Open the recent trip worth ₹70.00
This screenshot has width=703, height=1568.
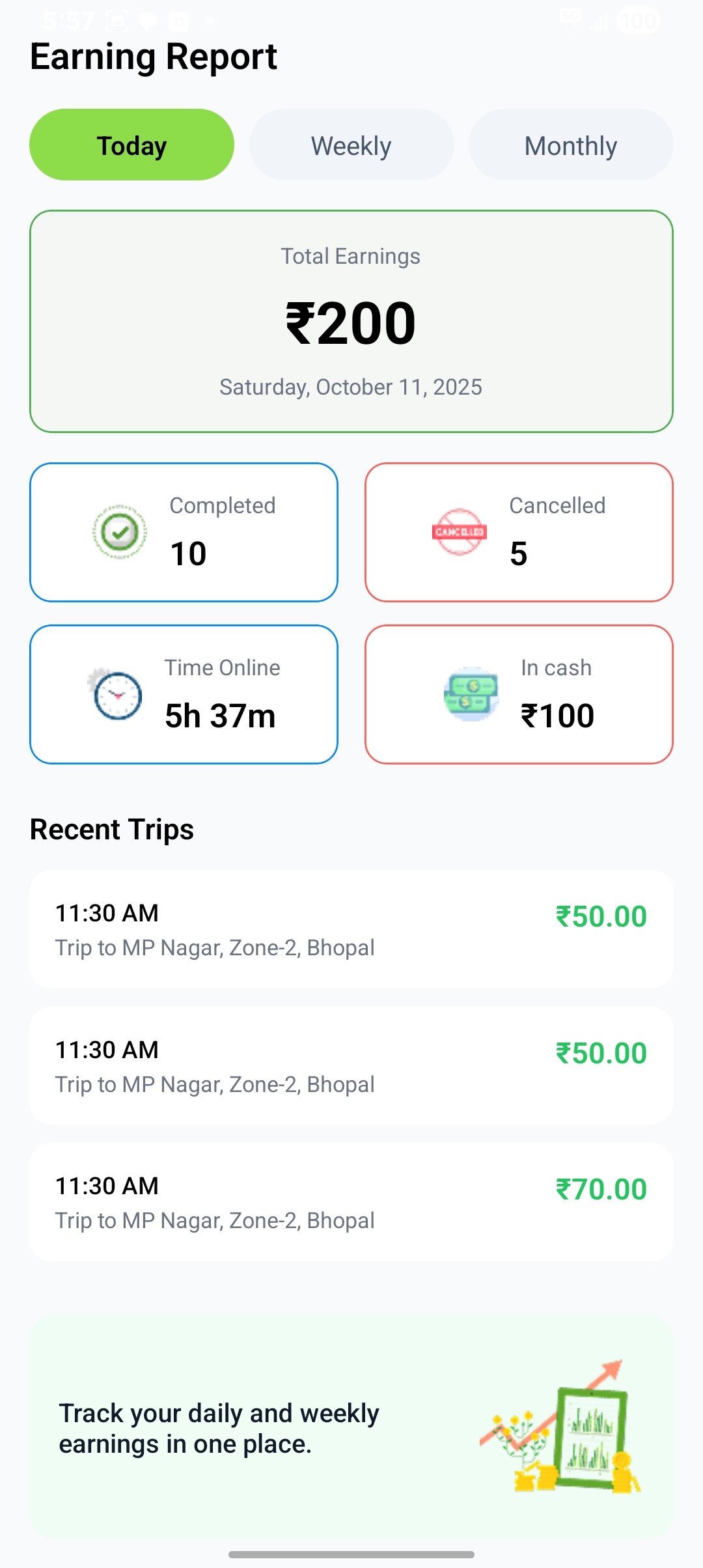point(351,1202)
